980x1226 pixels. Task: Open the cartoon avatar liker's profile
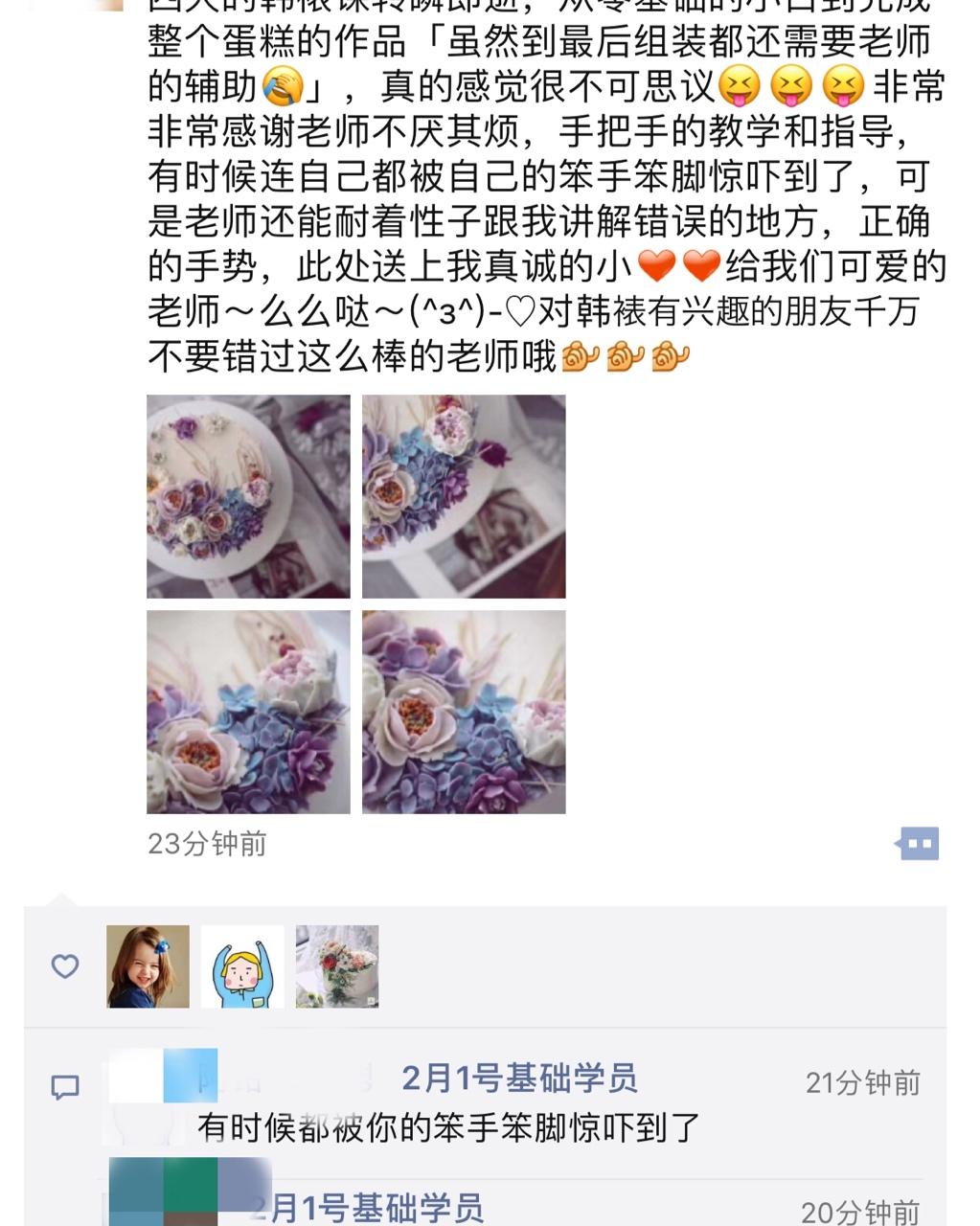point(242,965)
